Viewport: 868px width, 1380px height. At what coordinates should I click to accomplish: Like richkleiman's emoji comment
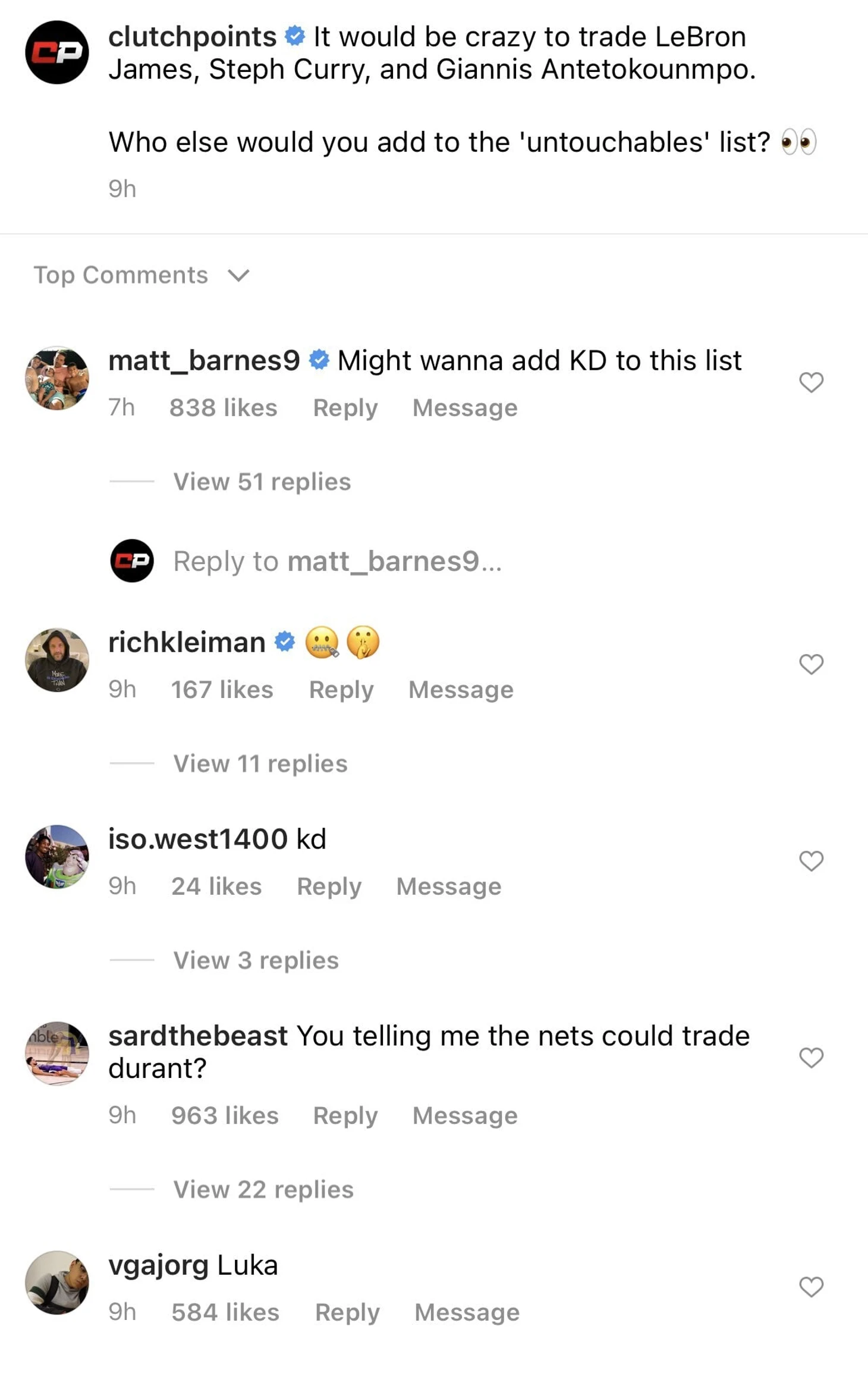810,664
